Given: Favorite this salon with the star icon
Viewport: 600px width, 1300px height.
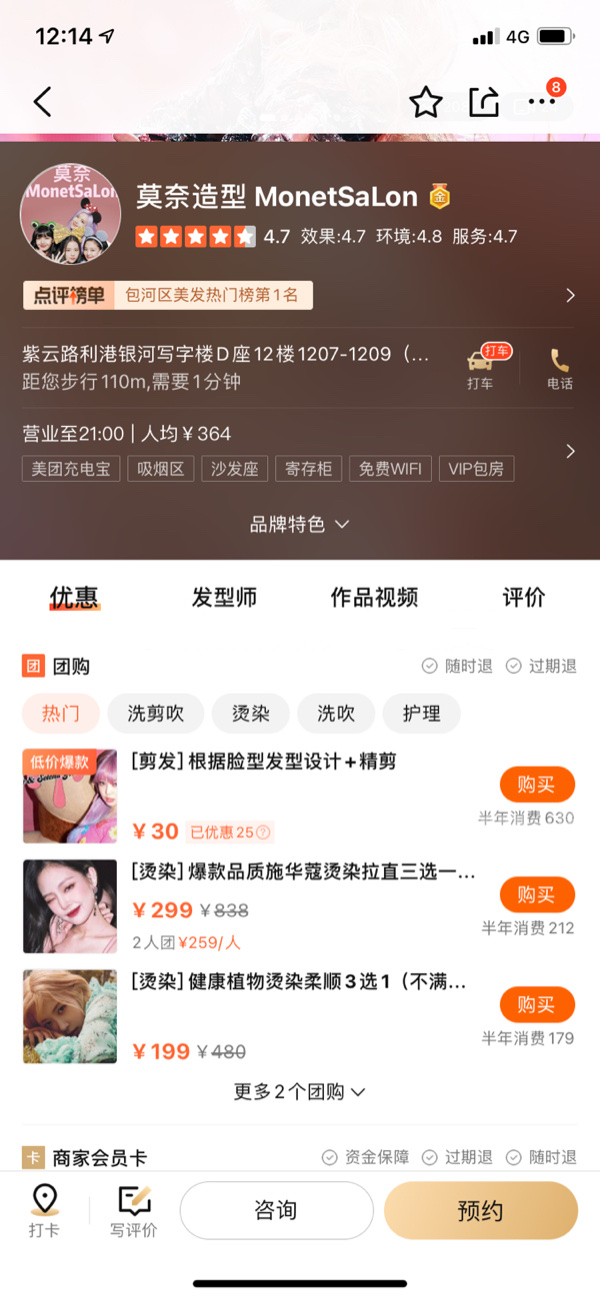Looking at the screenshot, I should click(x=426, y=102).
